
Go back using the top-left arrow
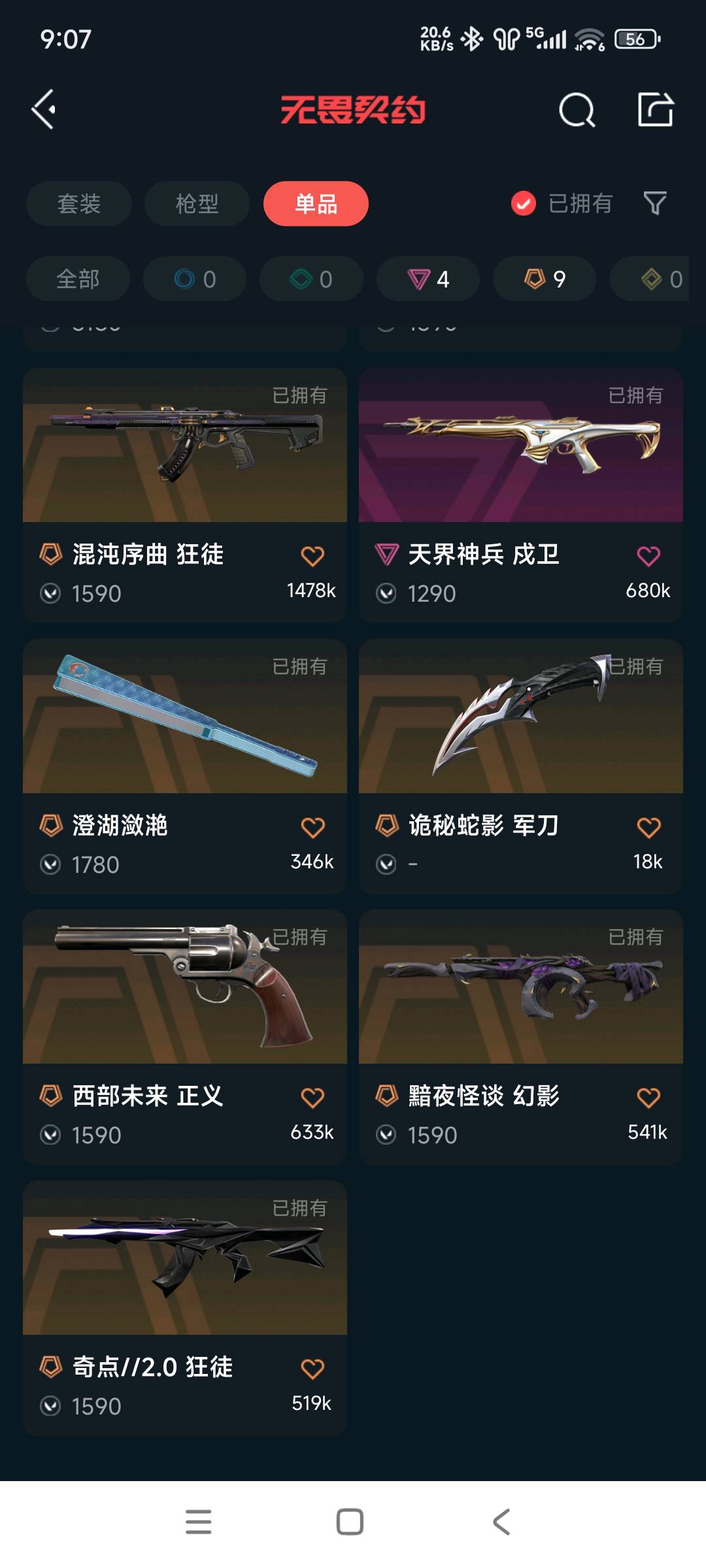tap(43, 109)
